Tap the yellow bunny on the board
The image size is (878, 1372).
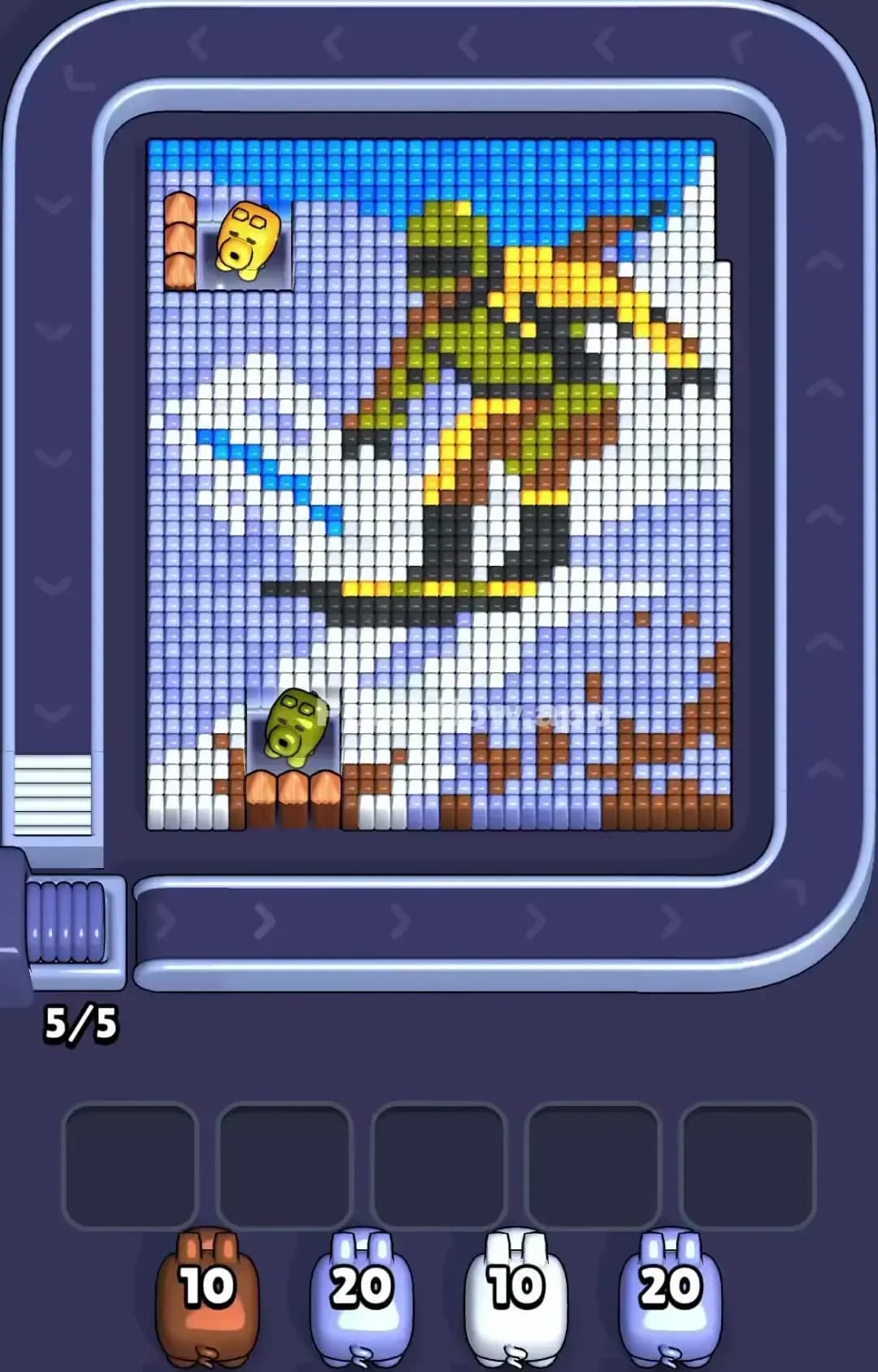(246, 240)
